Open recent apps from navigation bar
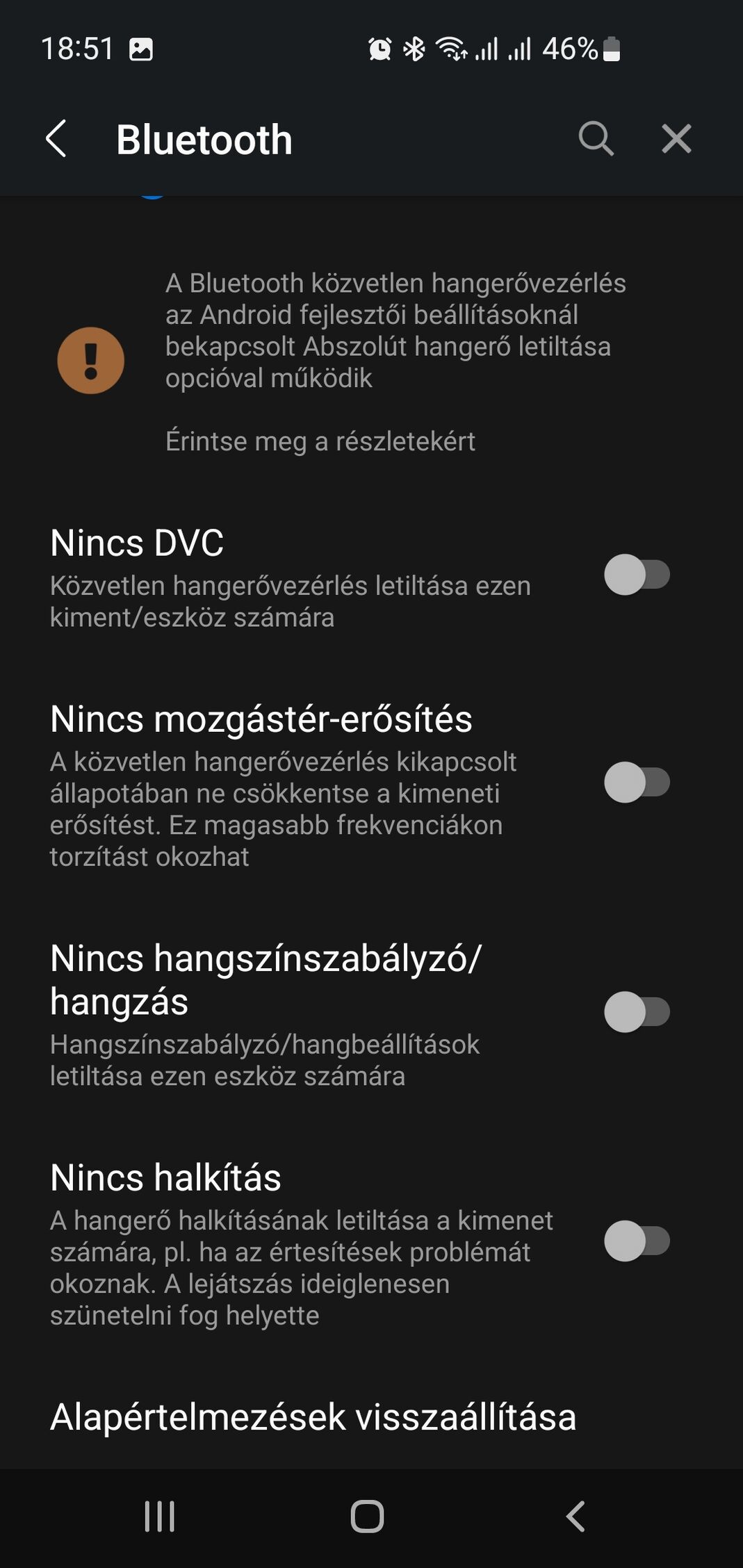Viewport: 743px width, 1568px height. click(159, 1517)
